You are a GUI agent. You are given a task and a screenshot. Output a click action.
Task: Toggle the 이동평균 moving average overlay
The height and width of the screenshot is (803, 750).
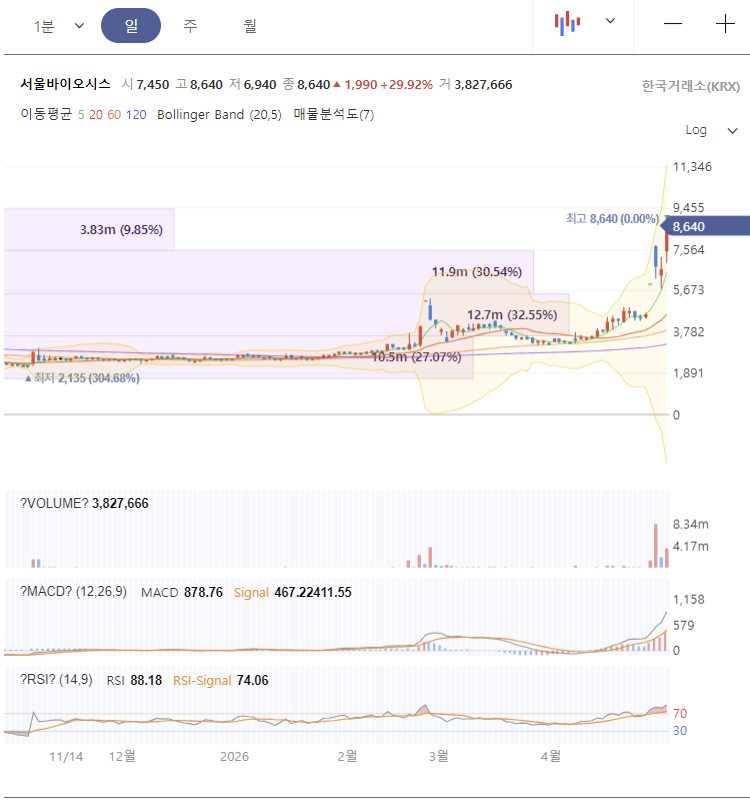(47, 114)
